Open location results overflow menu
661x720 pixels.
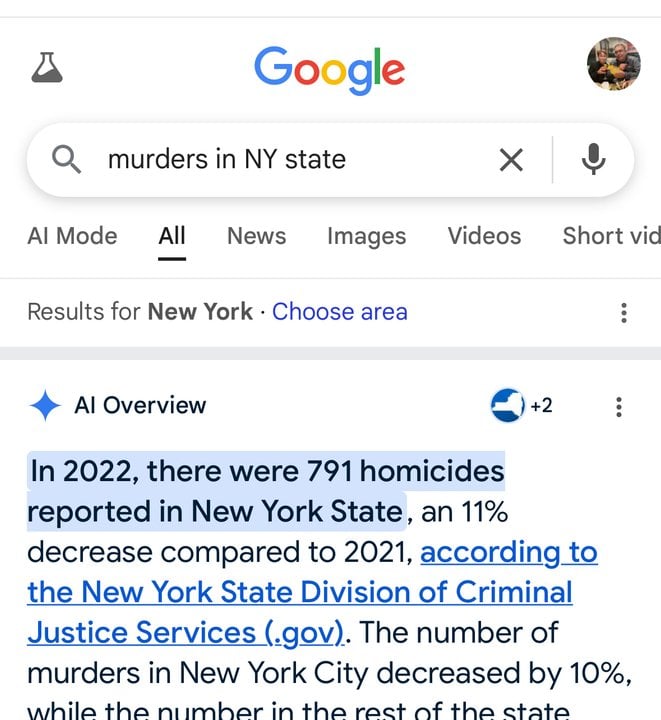[x=624, y=312]
